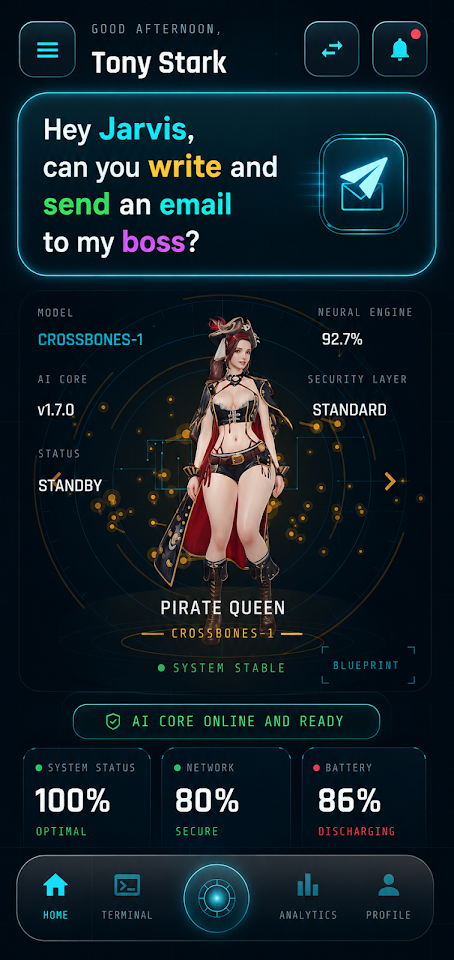Viewport: 454px width, 960px height.
Task: Open the notifications bell
Action: (400, 49)
